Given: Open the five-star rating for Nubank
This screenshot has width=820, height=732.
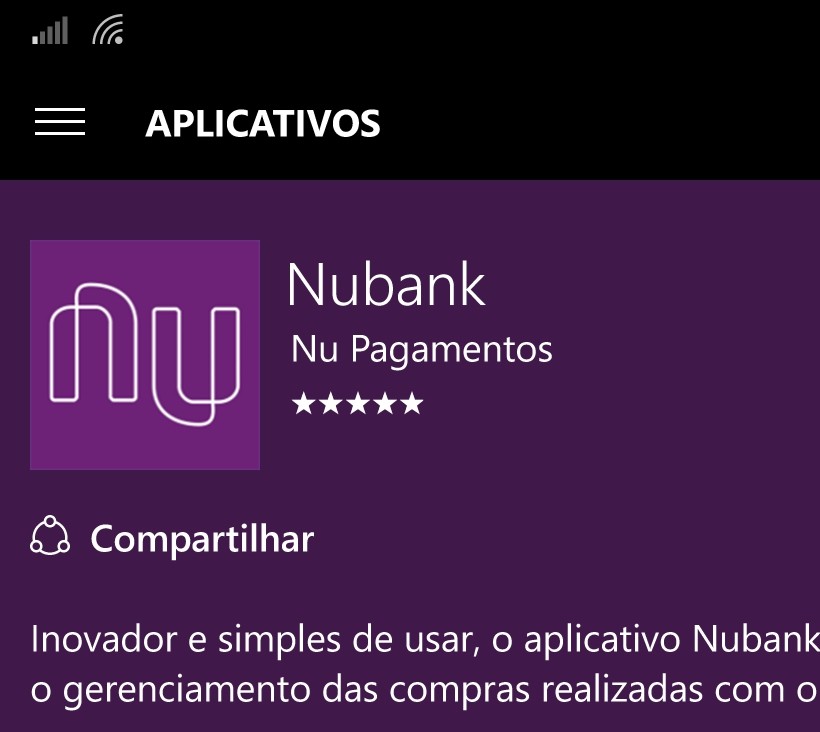Looking at the screenshot, I should 357,404.
